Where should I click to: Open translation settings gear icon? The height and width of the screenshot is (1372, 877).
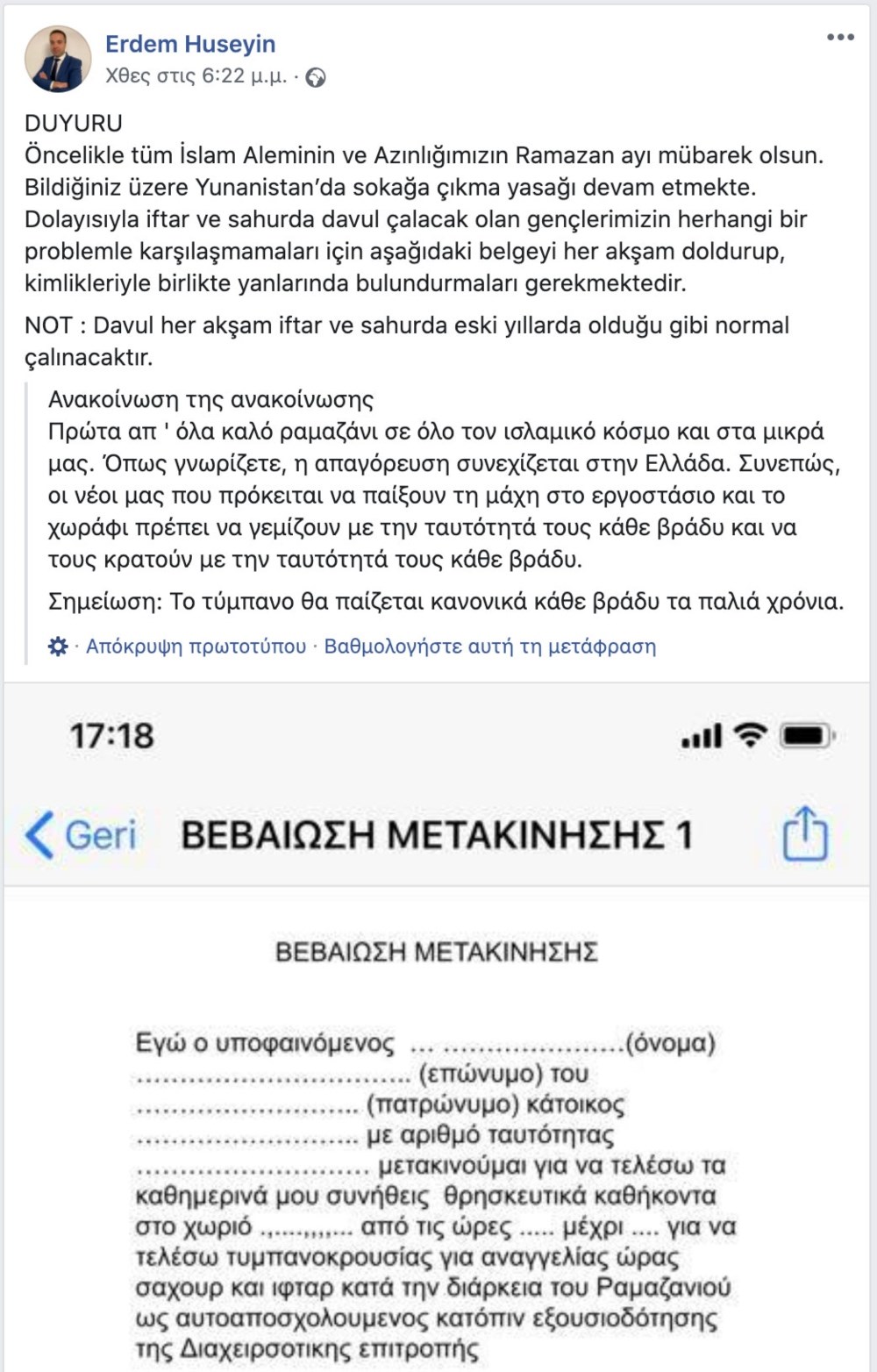click(x=58, y=647)
